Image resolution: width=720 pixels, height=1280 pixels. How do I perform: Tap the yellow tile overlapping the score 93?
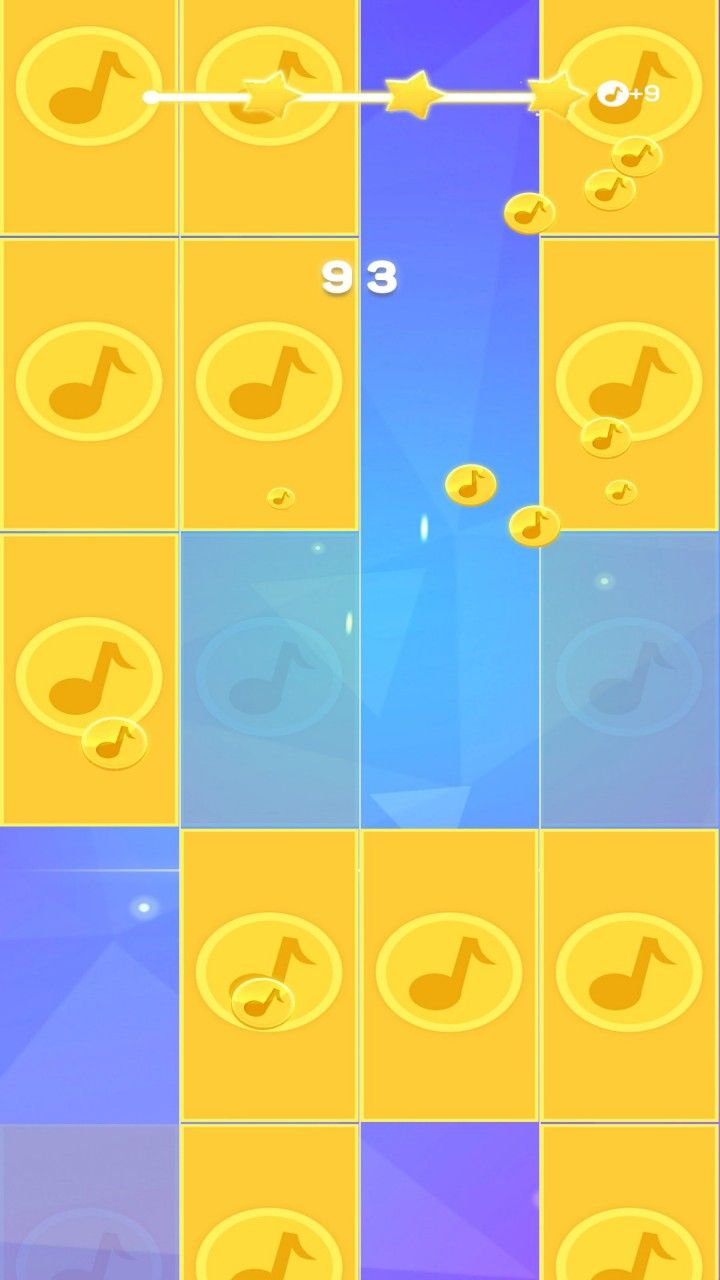(269, 384)
